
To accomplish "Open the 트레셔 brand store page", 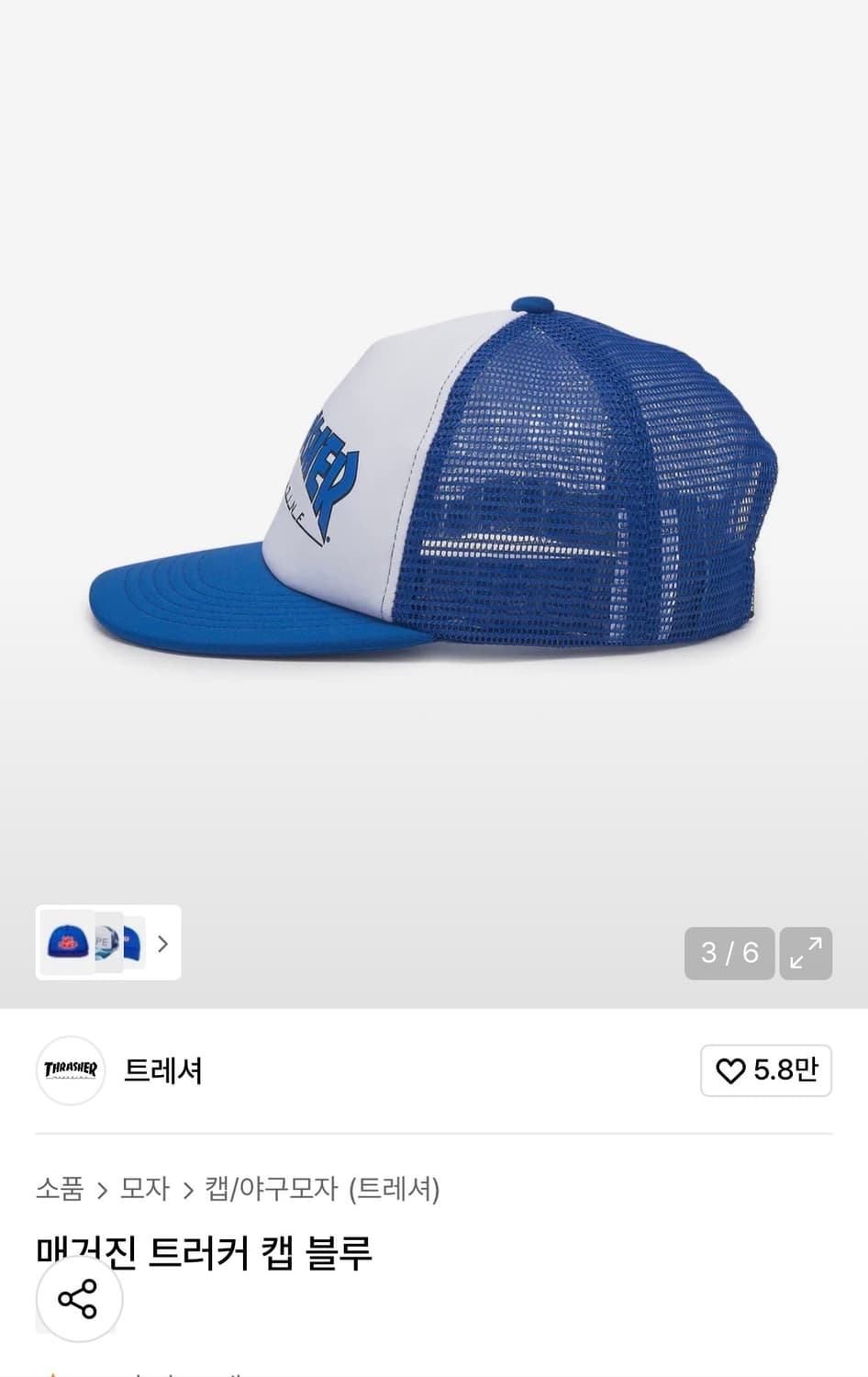I will click(163, 1070).
